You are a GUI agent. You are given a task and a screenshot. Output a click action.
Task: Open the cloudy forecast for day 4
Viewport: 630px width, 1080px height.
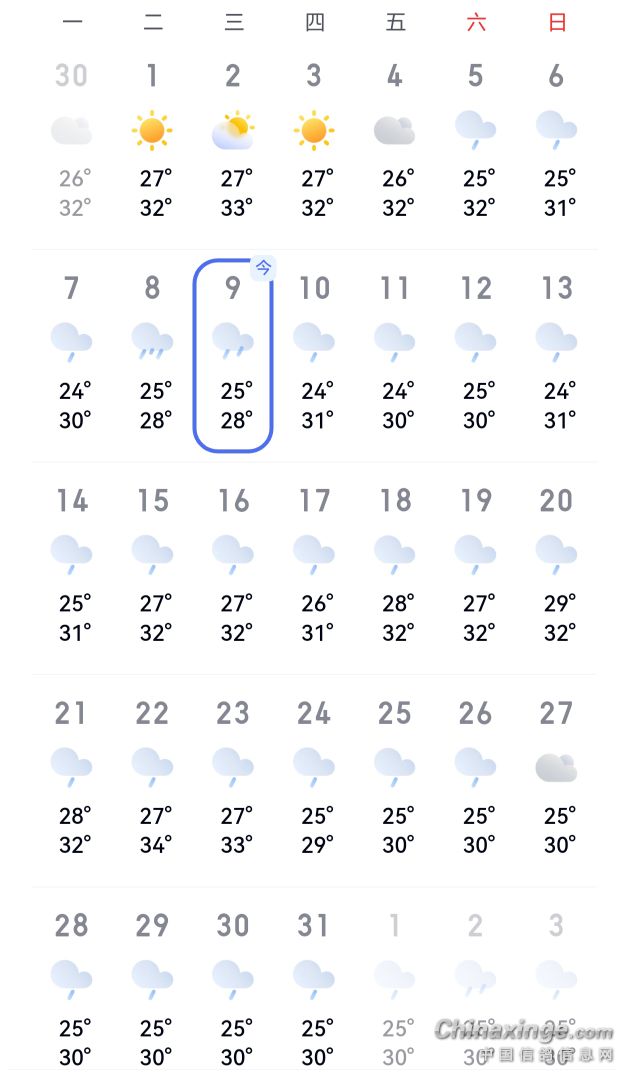coord(395,142)
